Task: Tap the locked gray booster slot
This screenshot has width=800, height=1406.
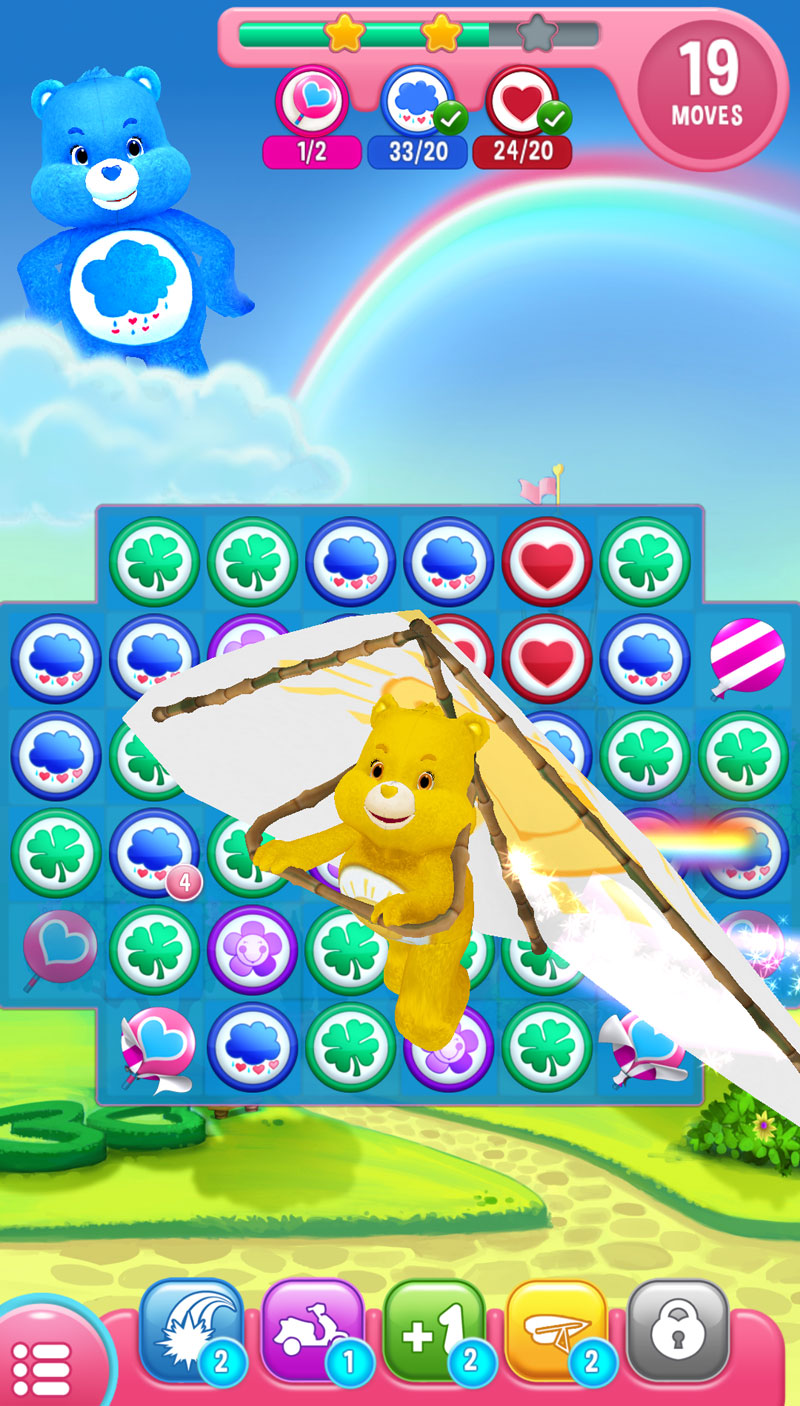Action: pos(678,1330)
